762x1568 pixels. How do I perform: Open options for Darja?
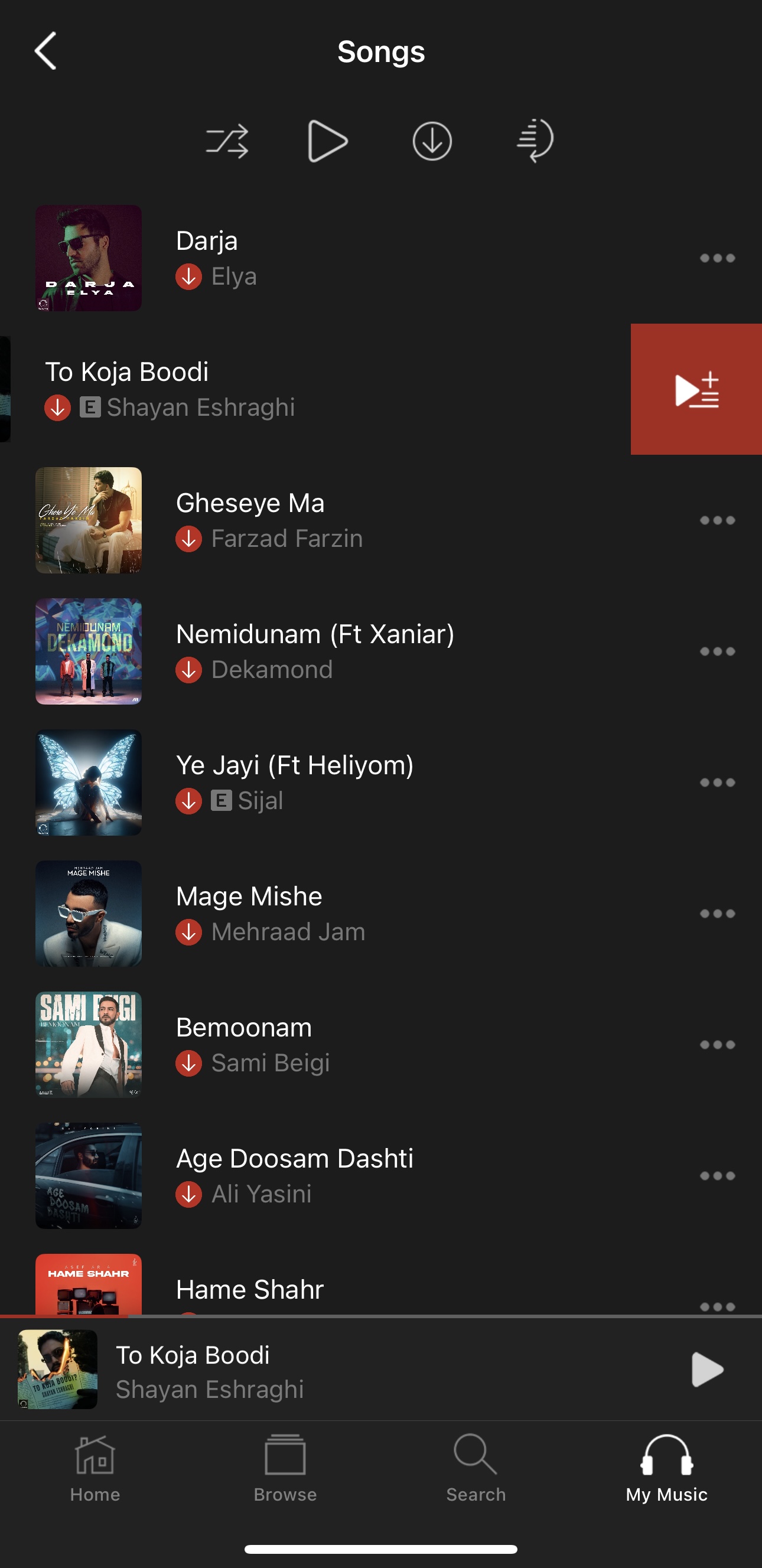(x=717, y=258)
